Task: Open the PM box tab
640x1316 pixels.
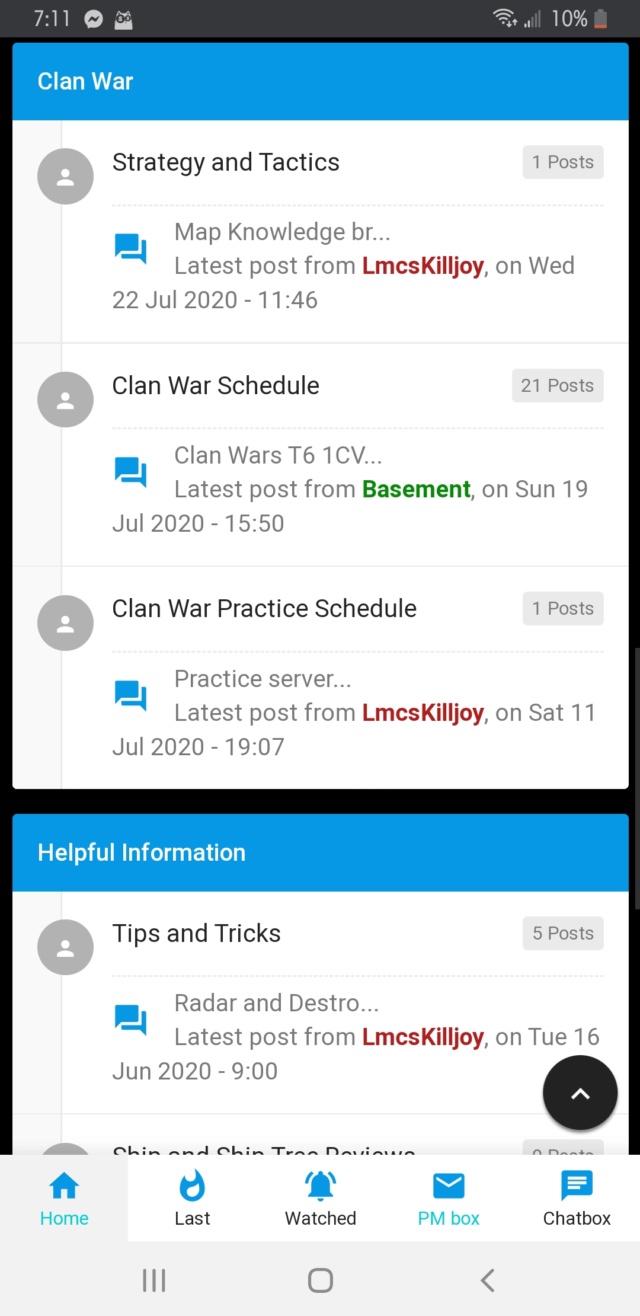Action: [x=448, y=1199]
